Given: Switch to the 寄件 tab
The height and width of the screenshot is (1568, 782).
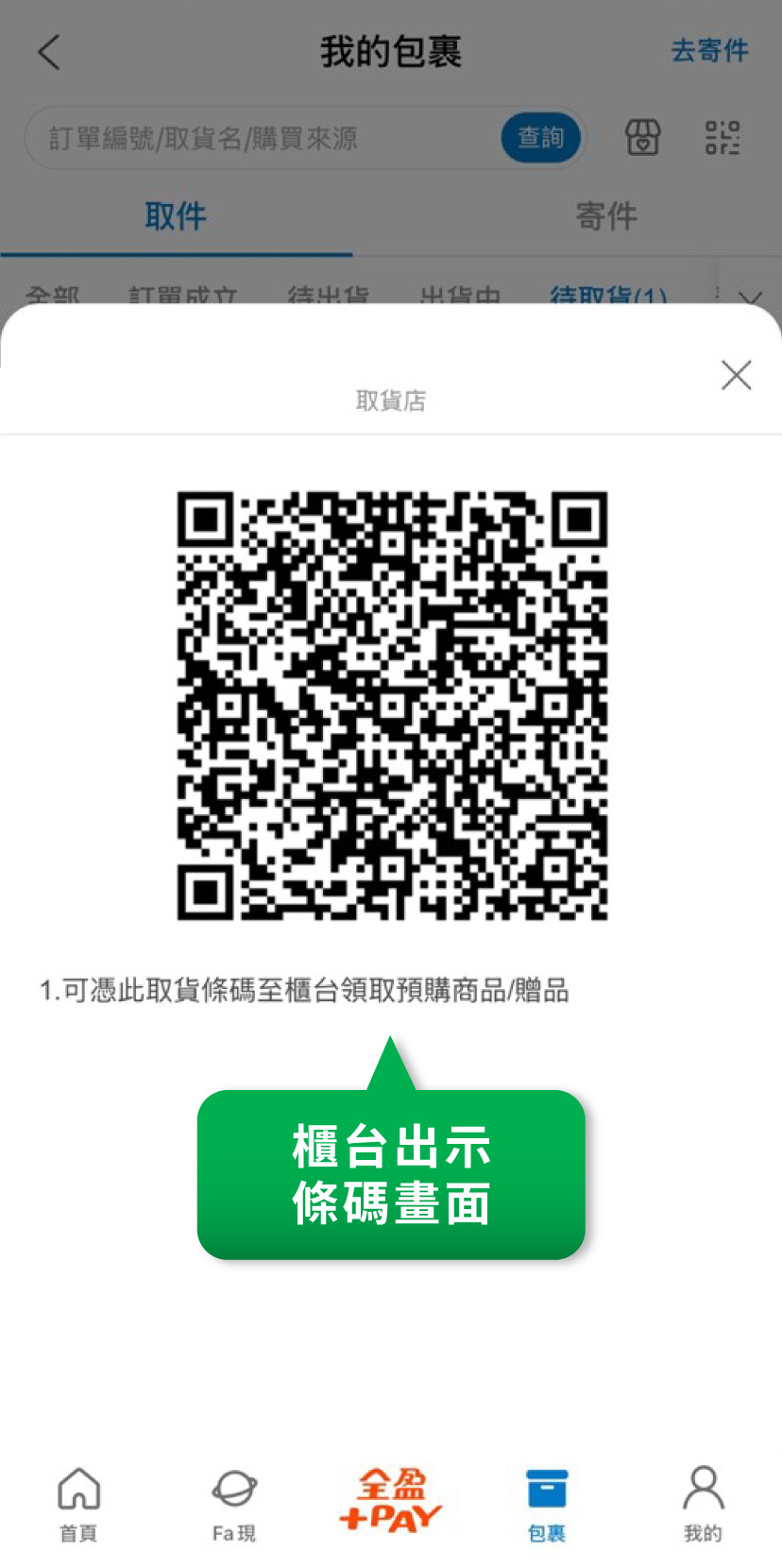Looking at the screenshot, I should tap(605, 216).
